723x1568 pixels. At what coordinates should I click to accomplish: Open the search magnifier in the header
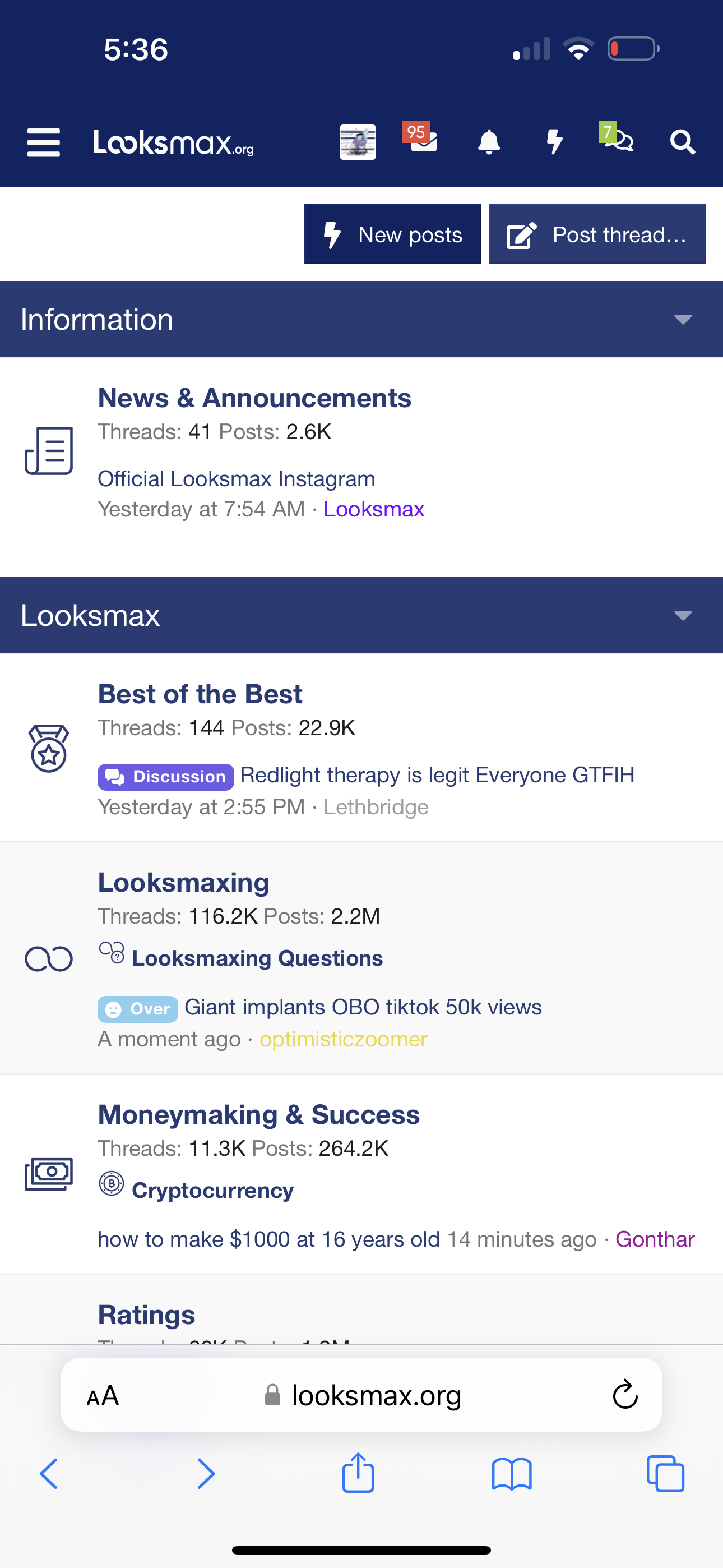682,142
